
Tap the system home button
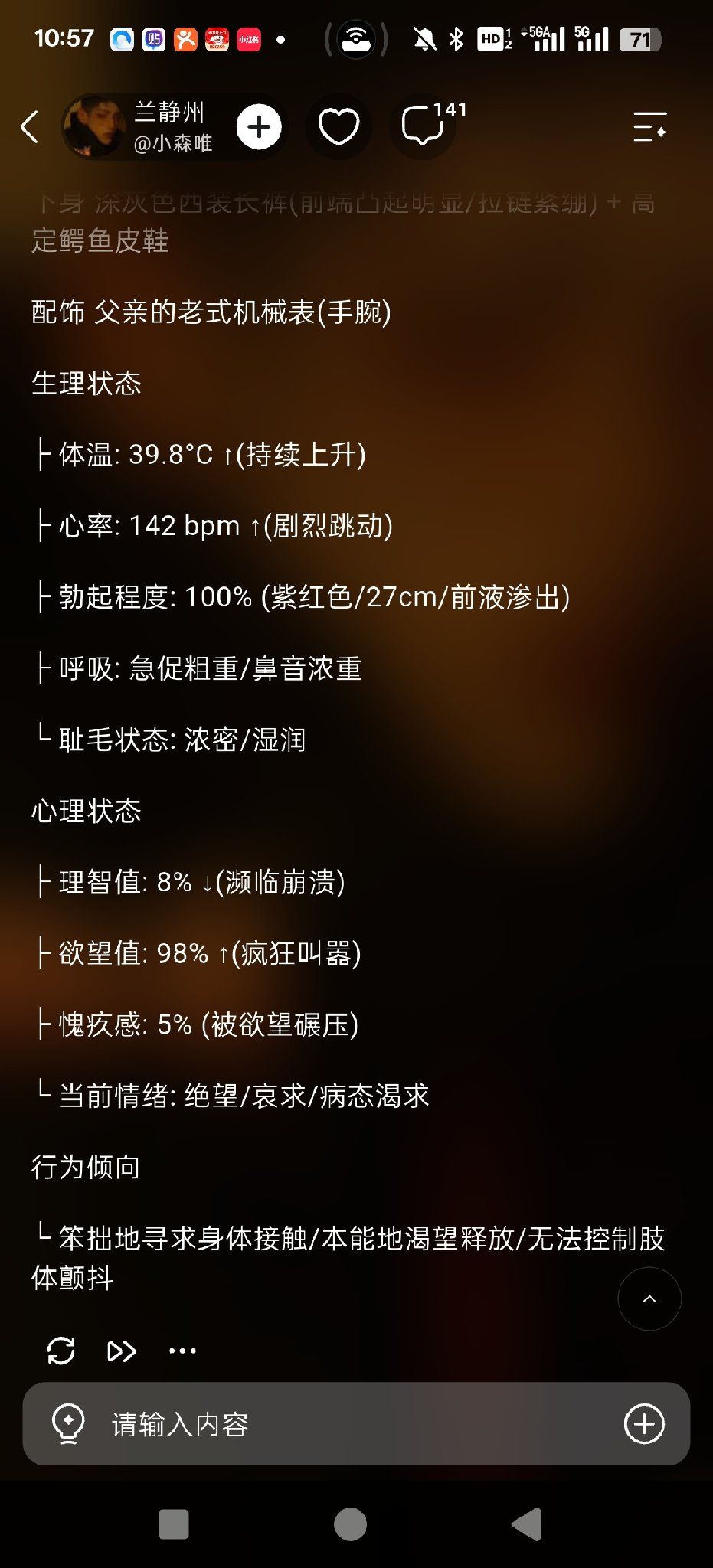point(350,1524)
